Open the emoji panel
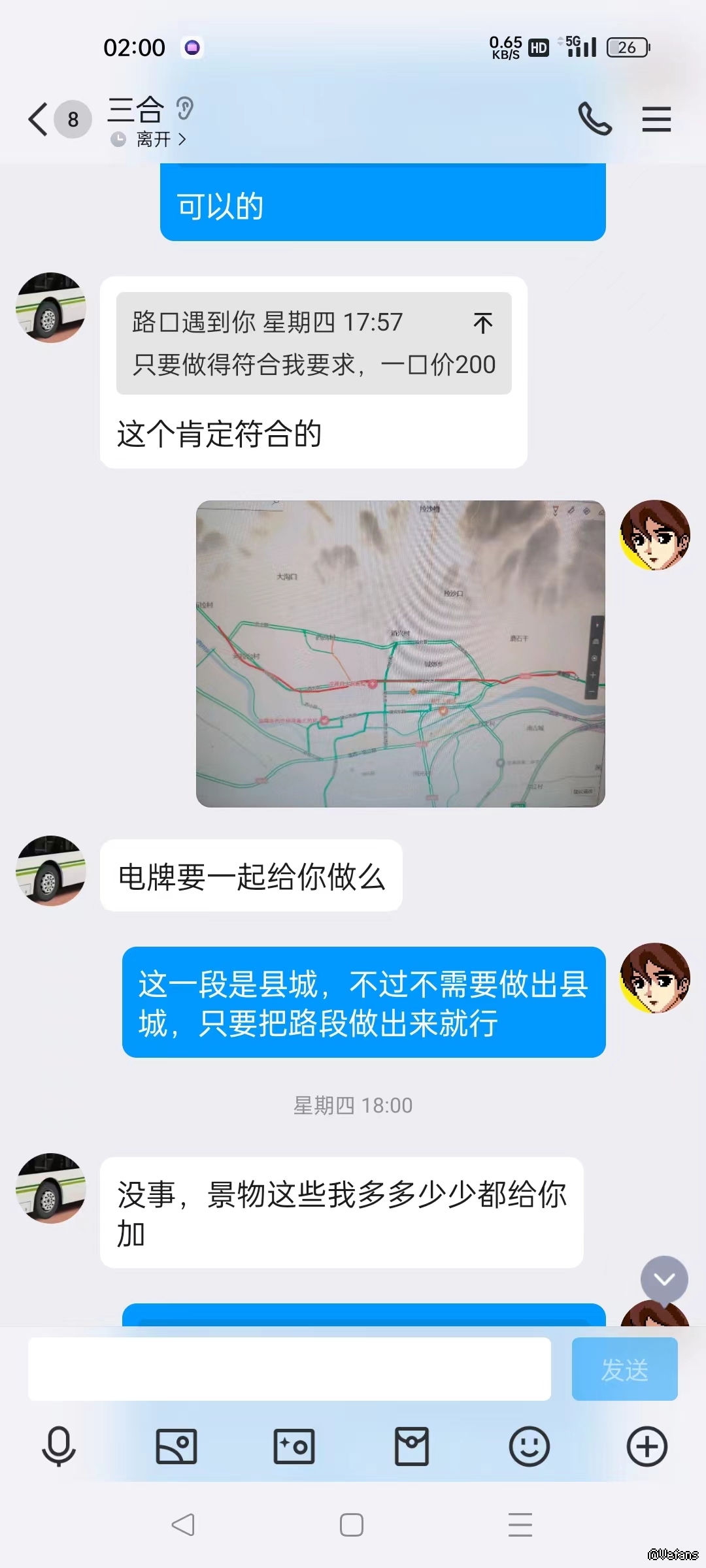This screenshot has width=706, height=1568. pos(529,1446)
